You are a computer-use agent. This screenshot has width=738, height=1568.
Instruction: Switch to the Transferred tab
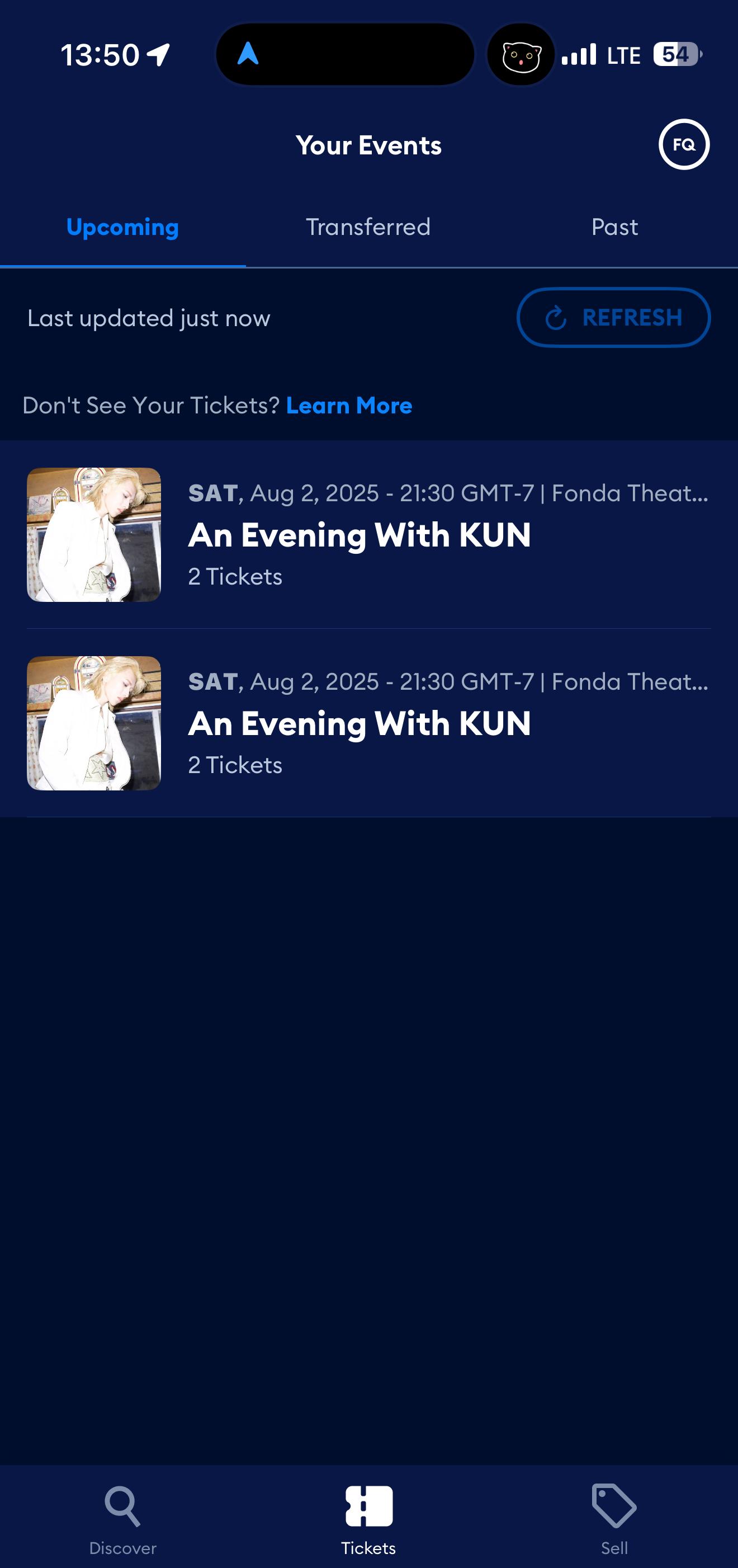coord(368,227)
